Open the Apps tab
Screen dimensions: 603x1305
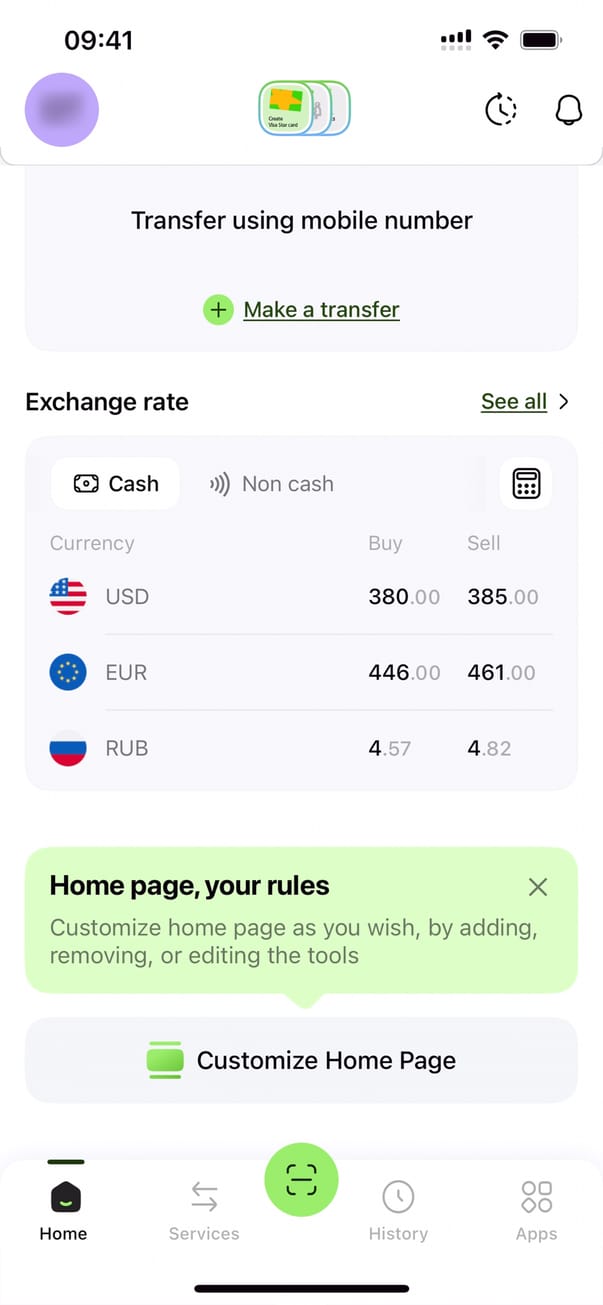click(x=536, y=1209)
